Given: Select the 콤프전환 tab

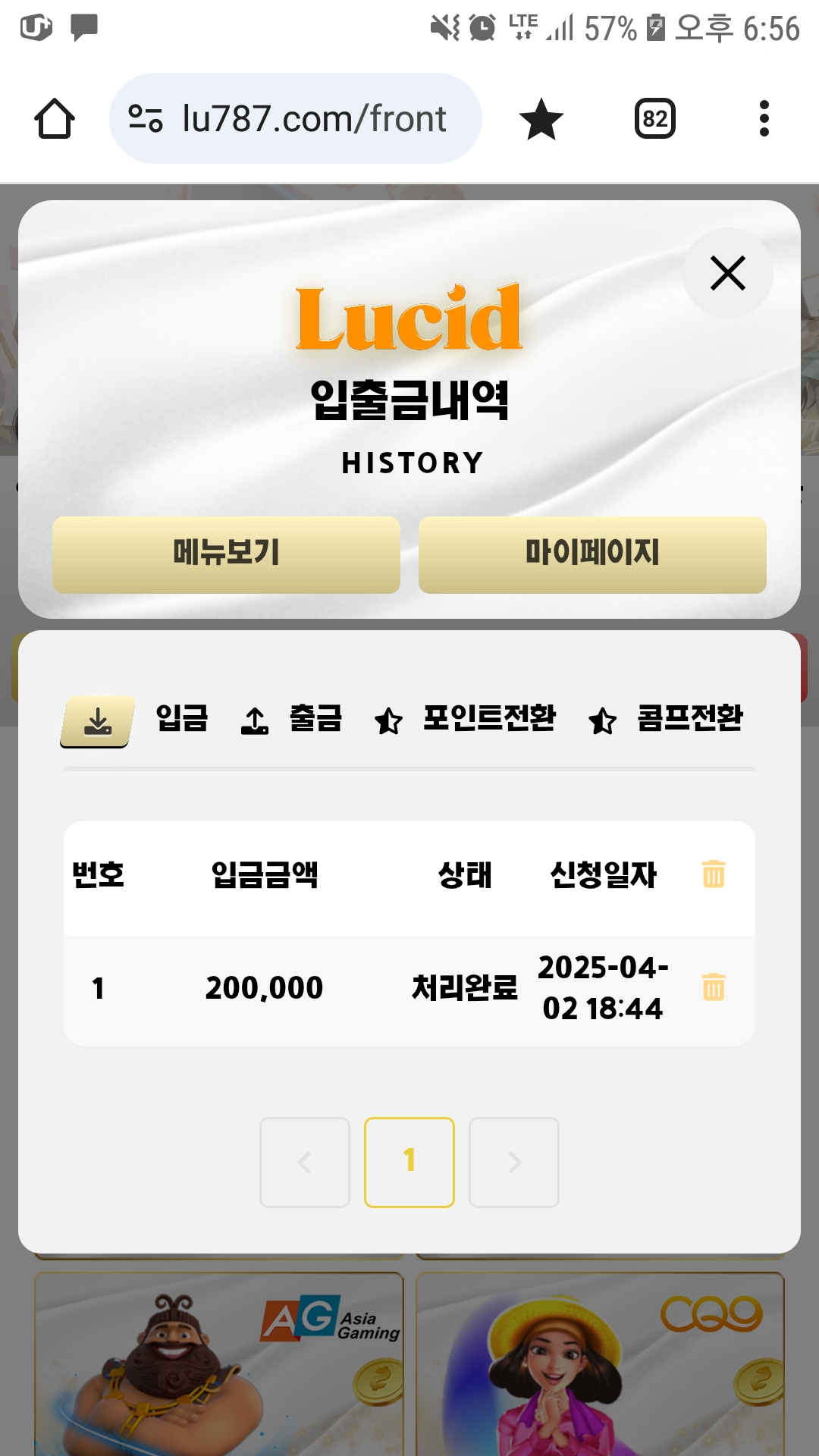Looking at the screenshot, I should point(666,720).
